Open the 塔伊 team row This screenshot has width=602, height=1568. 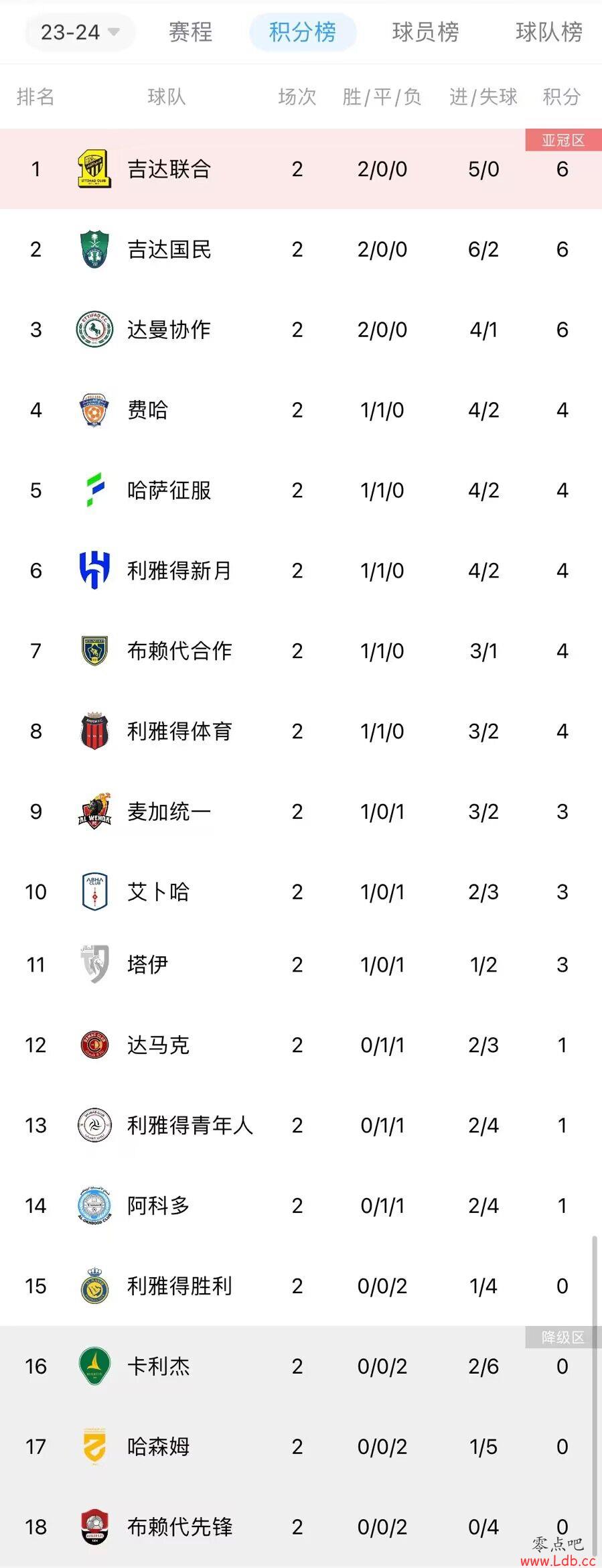[x=148, y=964]
